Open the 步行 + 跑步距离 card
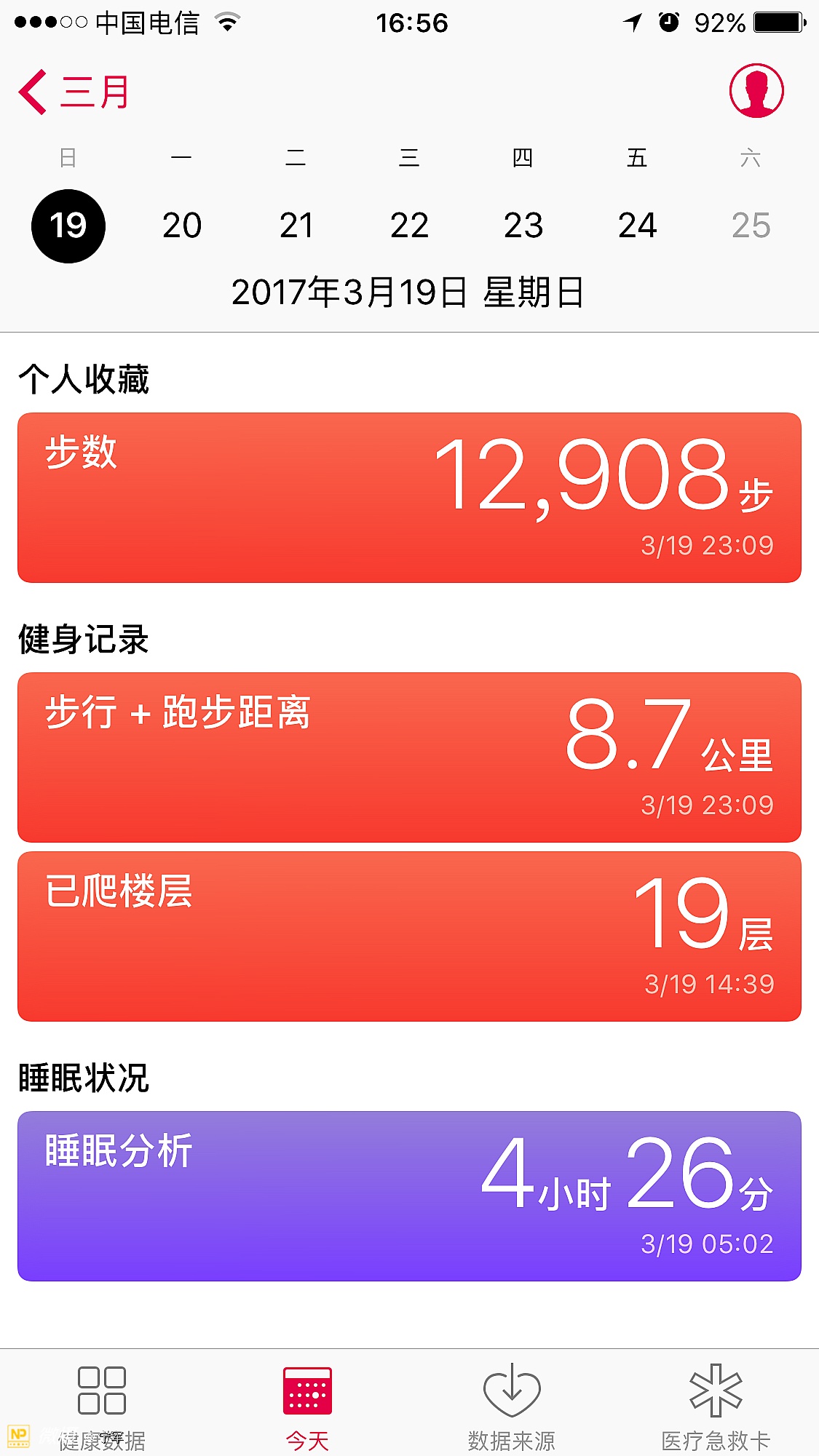The height and width of the screenshot is (1456, 819). pyautogui.click(x=409, y=757)
